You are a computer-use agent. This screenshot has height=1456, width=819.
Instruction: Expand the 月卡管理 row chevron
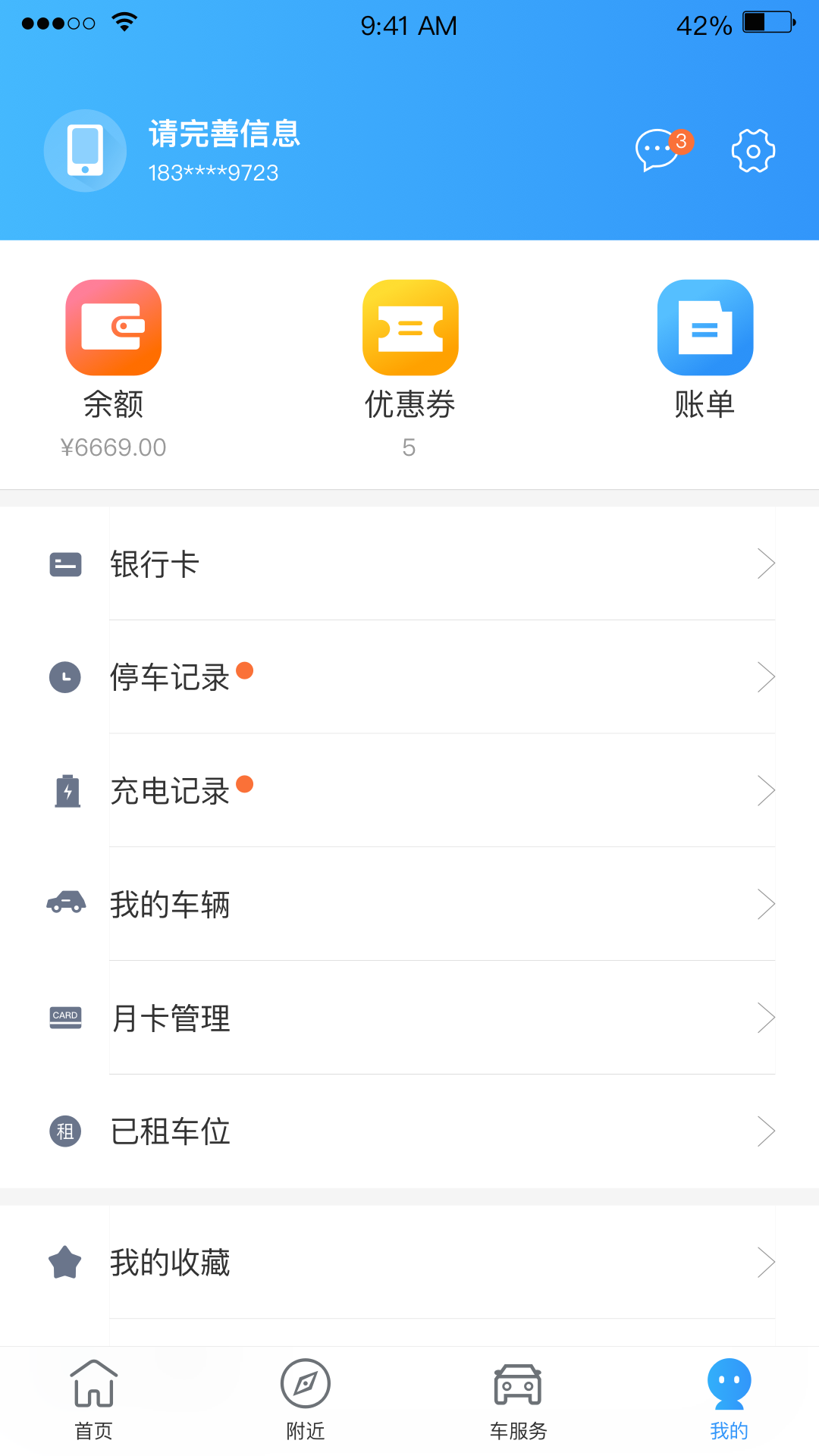click(767, 1018)
